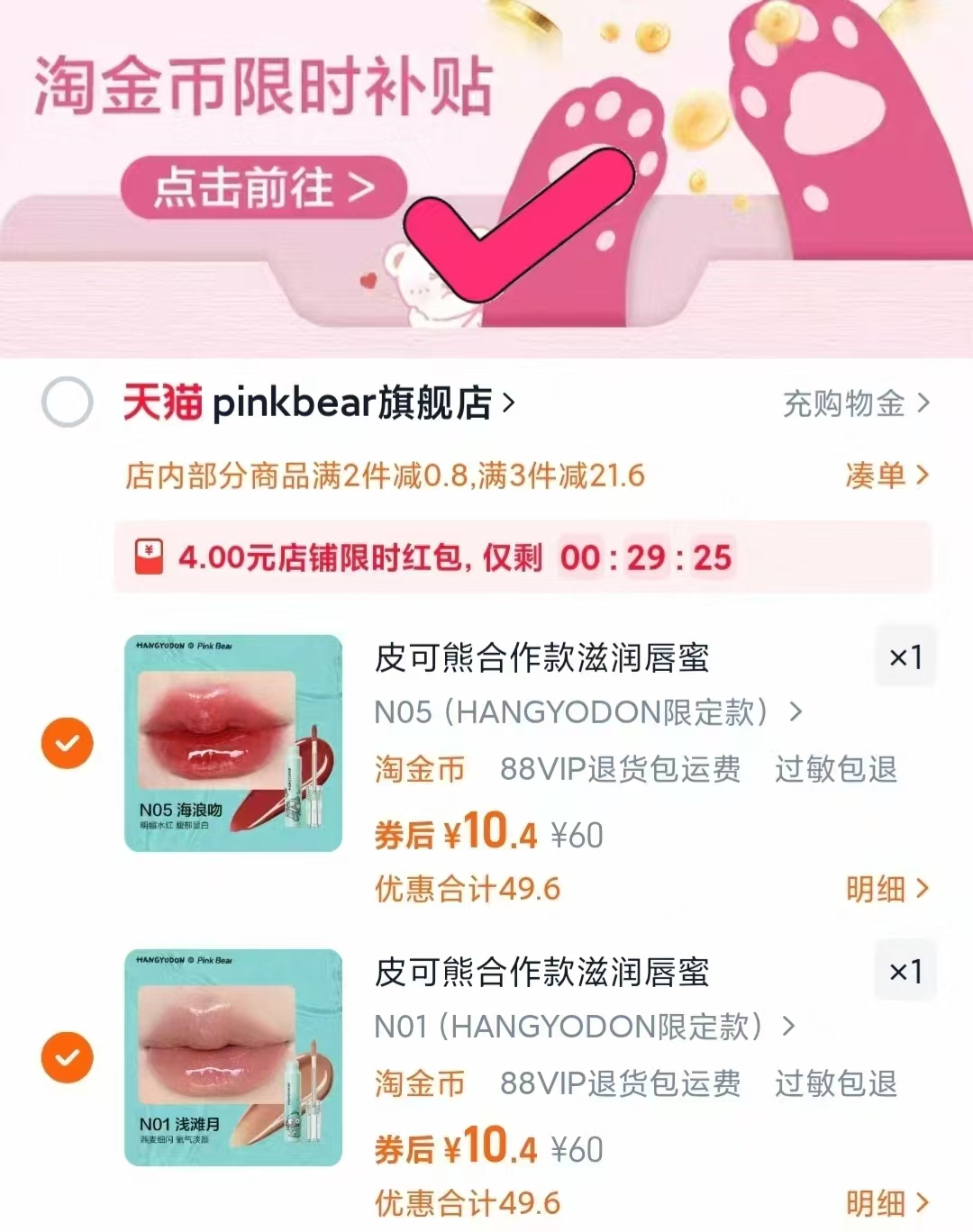Click the red envelope icon before 4.00元店铺红包

(x=150, y=558)
